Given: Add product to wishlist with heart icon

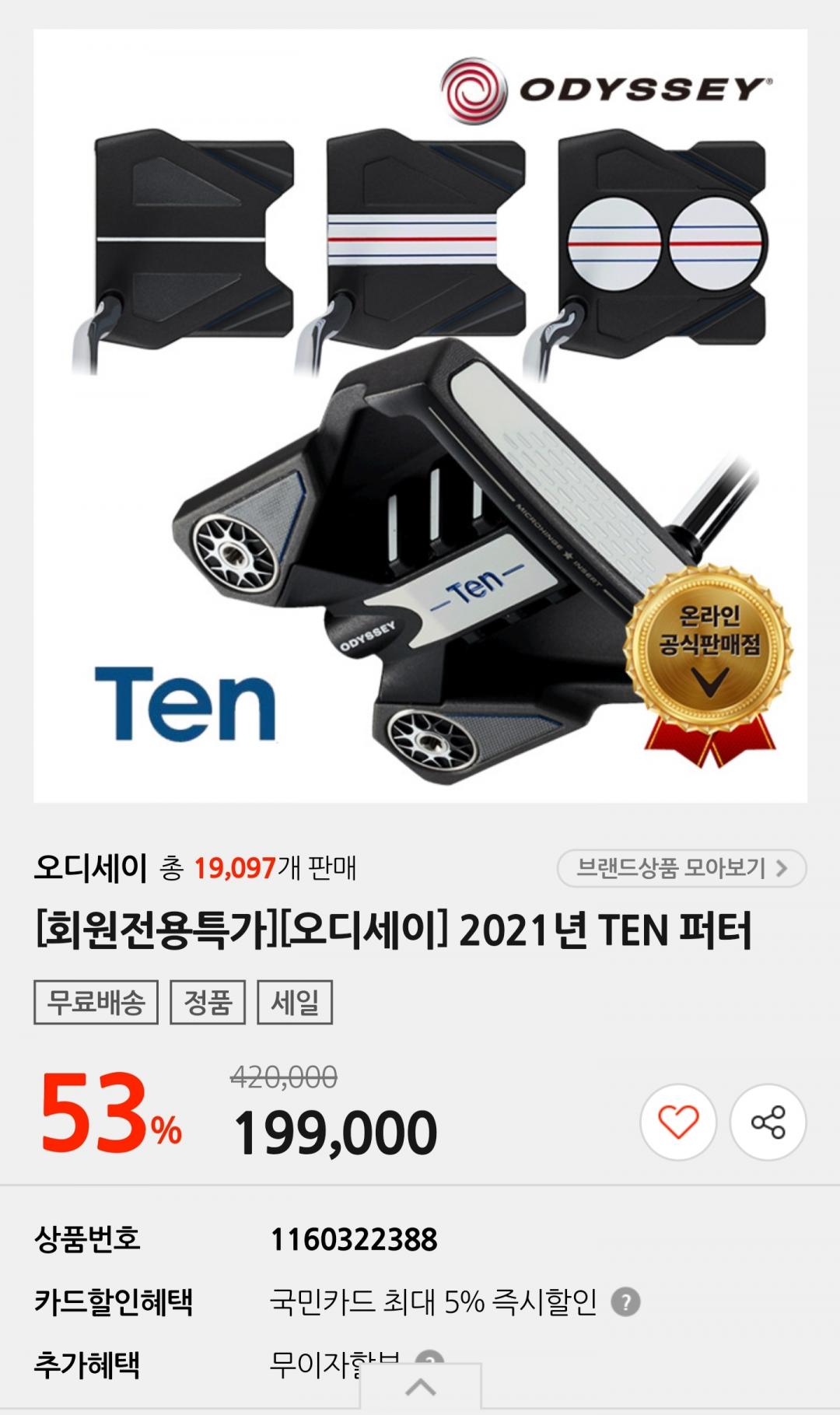Looking at the screenshot, I should [678, 1123].
